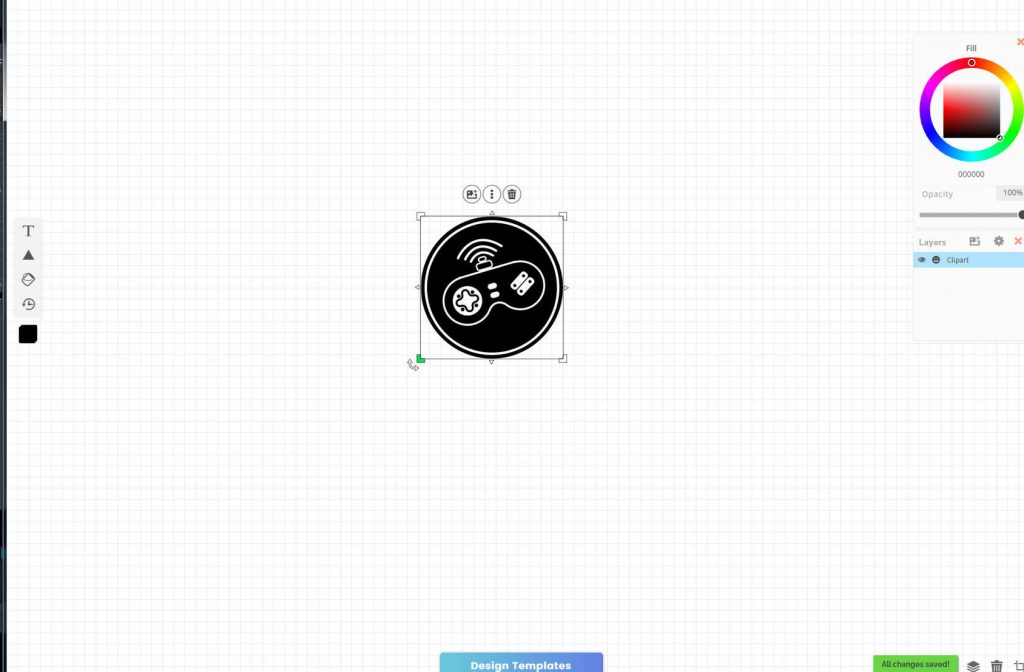The width and height of the screenshot is (1024, 672).
Task: Tap the layers stack icon at the bottom
Action: coord(973,665)
